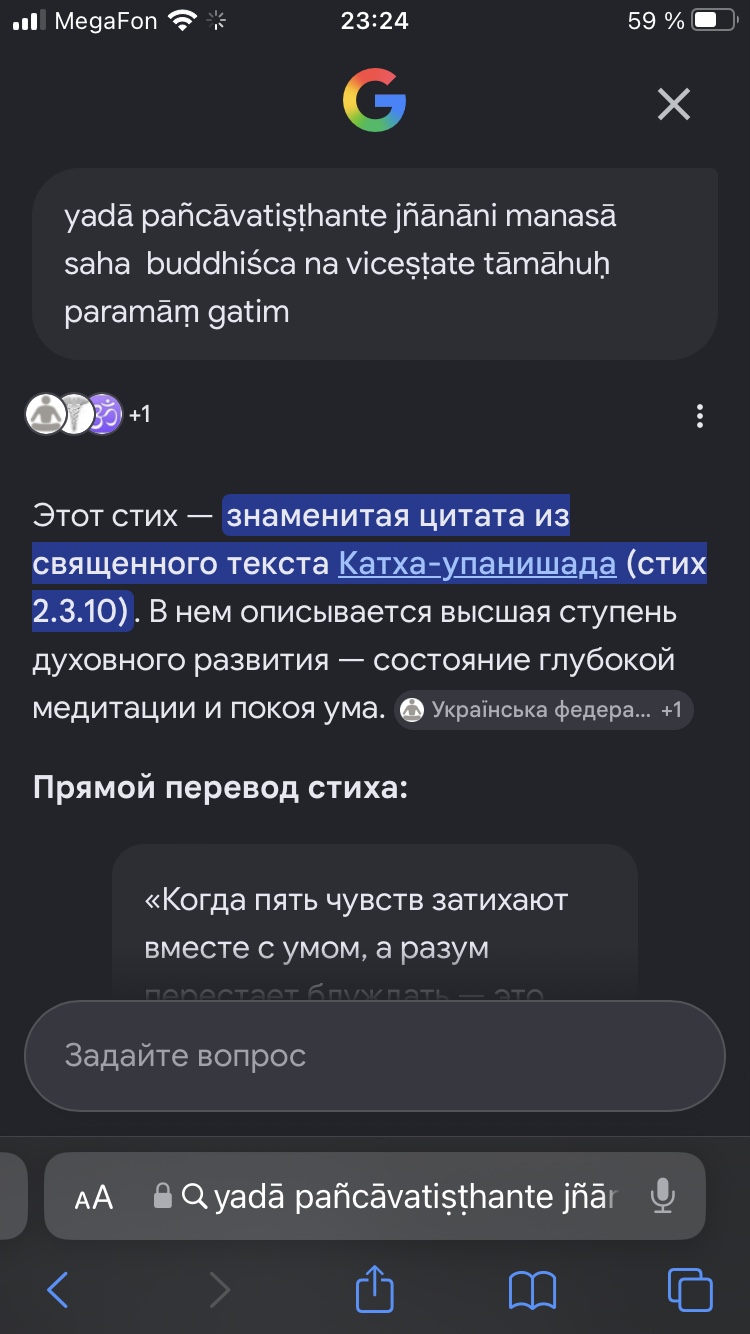This screenshot has width=750, height=1334.
Task: Start voice search with microphone
Action: tap(662, 1196)
